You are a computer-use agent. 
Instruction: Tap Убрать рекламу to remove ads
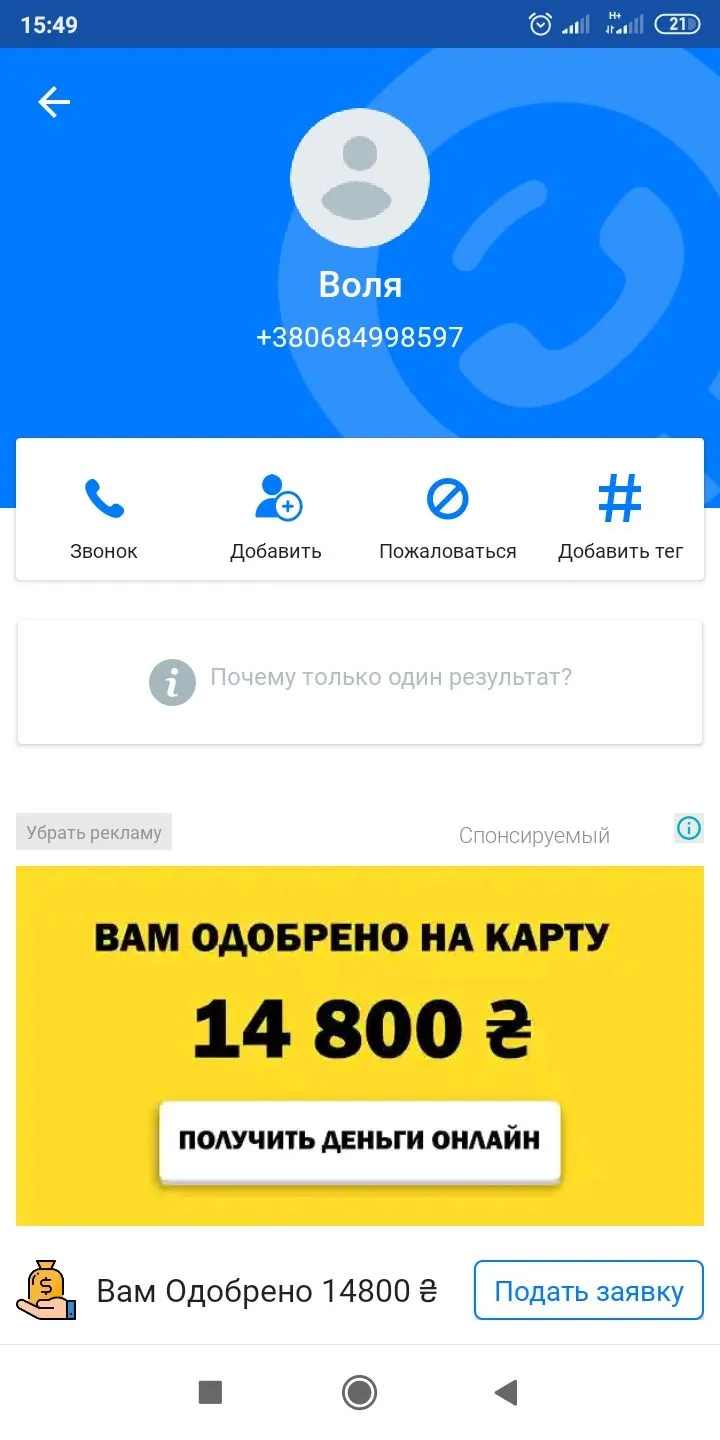(94, 832)
